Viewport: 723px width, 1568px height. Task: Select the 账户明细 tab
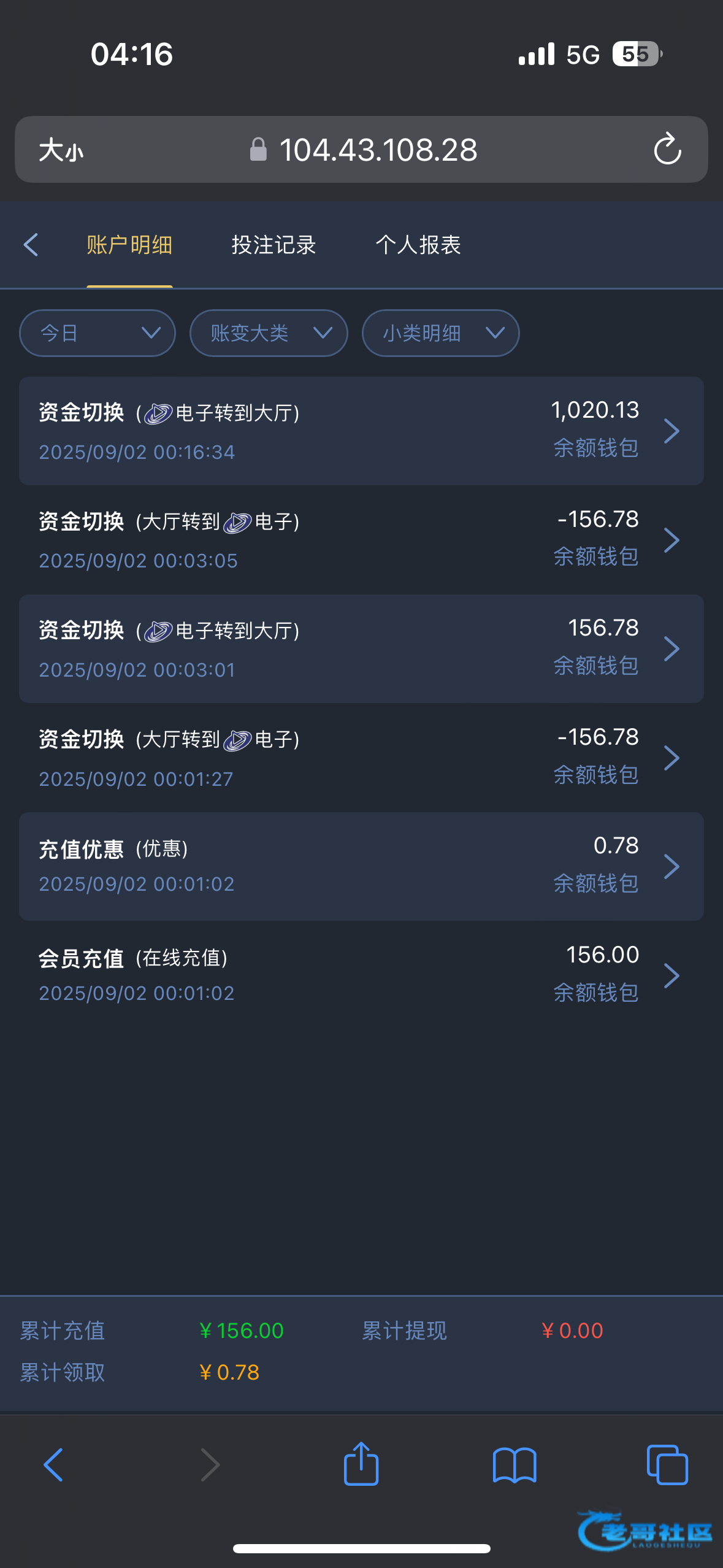click(129, 245)
